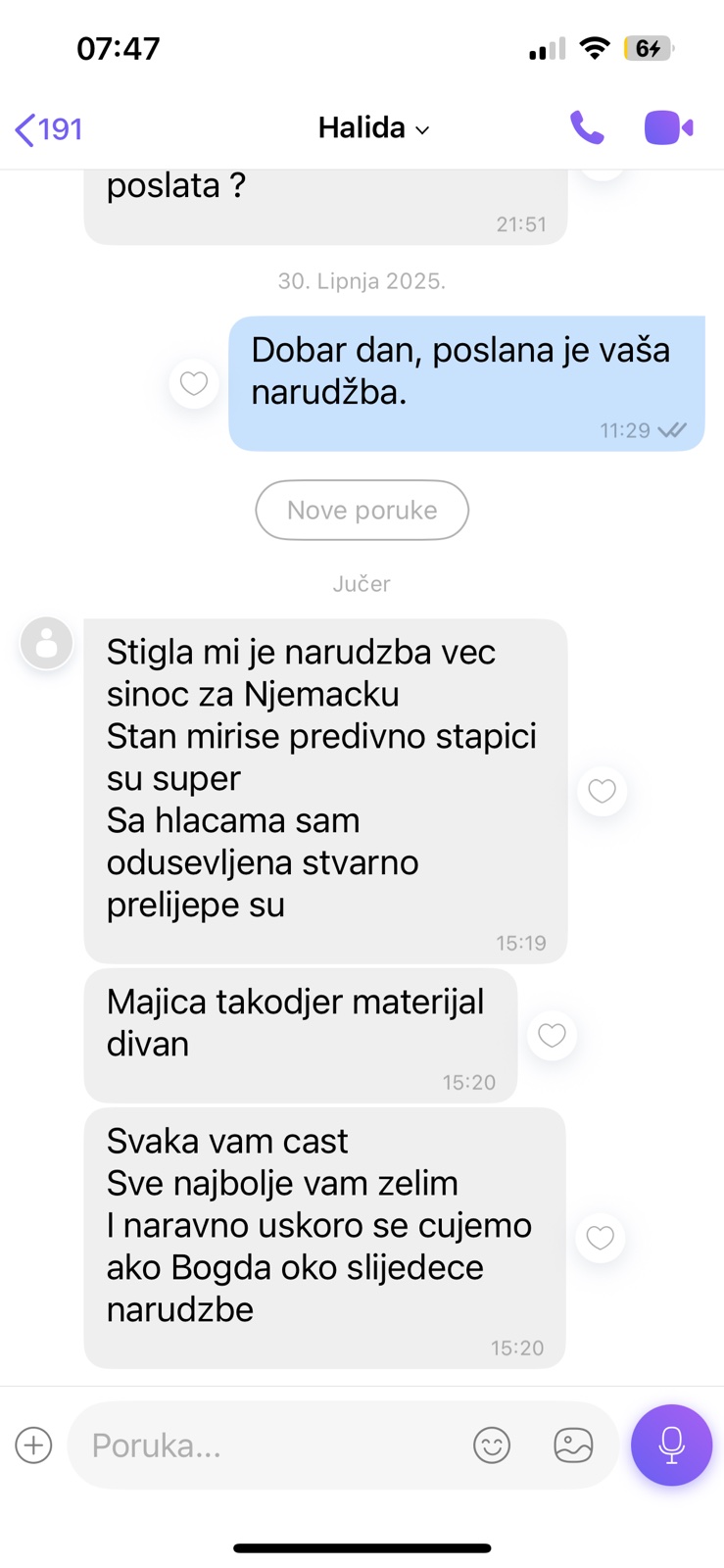Like the 'Stigla mi je narudzba' message
Screen dimensions: 724x1568
602,791
